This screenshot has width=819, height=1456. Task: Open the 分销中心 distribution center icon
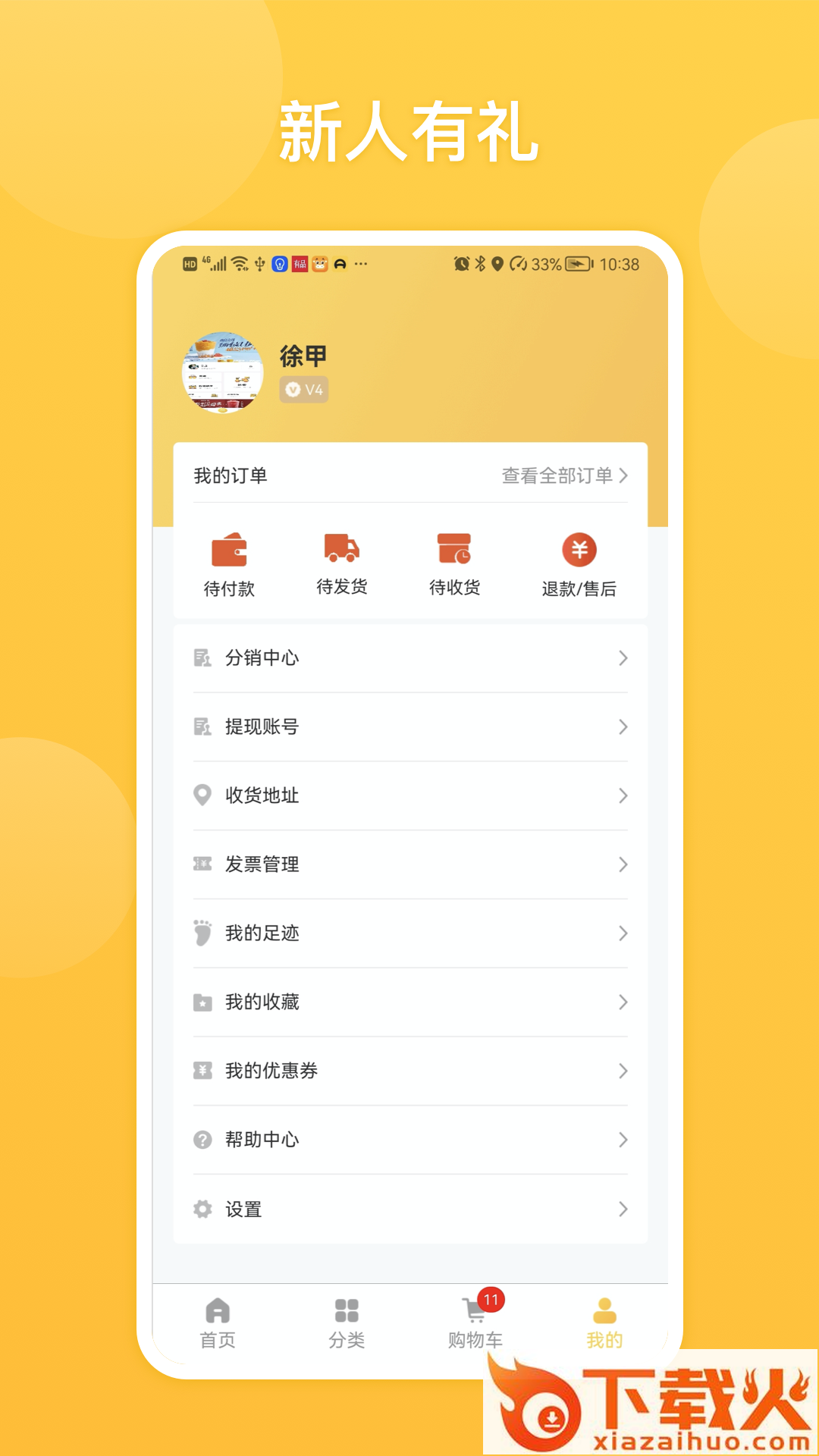coord(201,658)
